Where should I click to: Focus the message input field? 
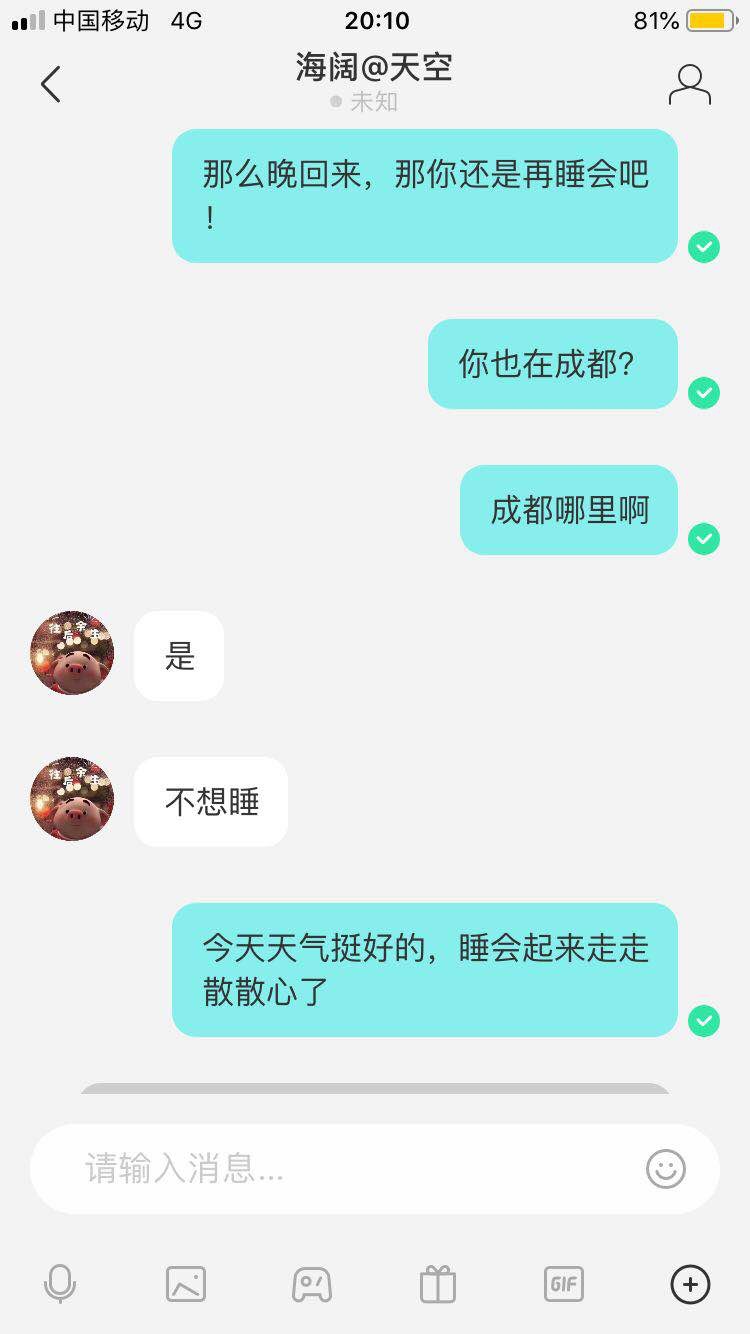[x=340, y=1168]
